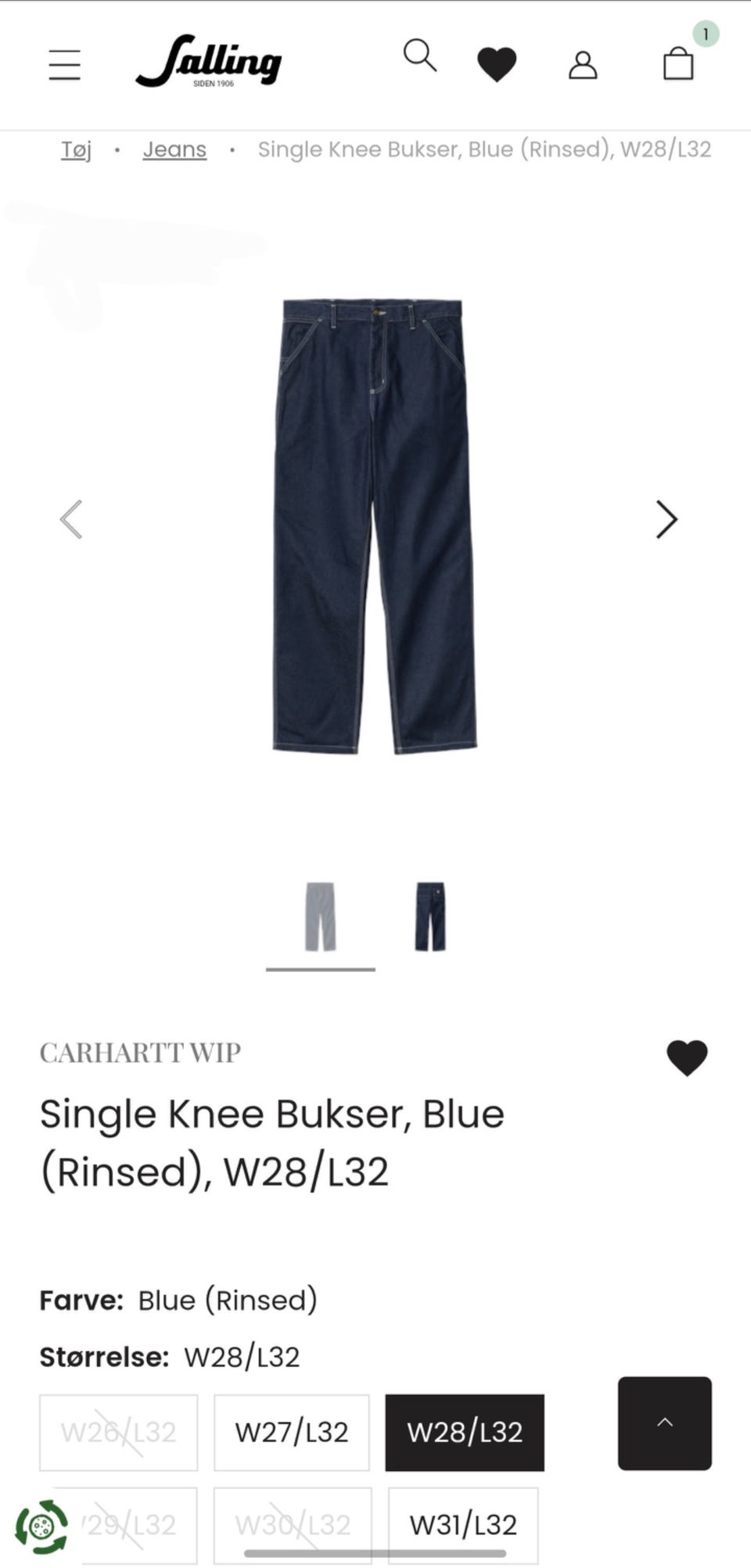751x1568 pixels.
Task: Select the back-view thumbnail
Action: point(429,917)
